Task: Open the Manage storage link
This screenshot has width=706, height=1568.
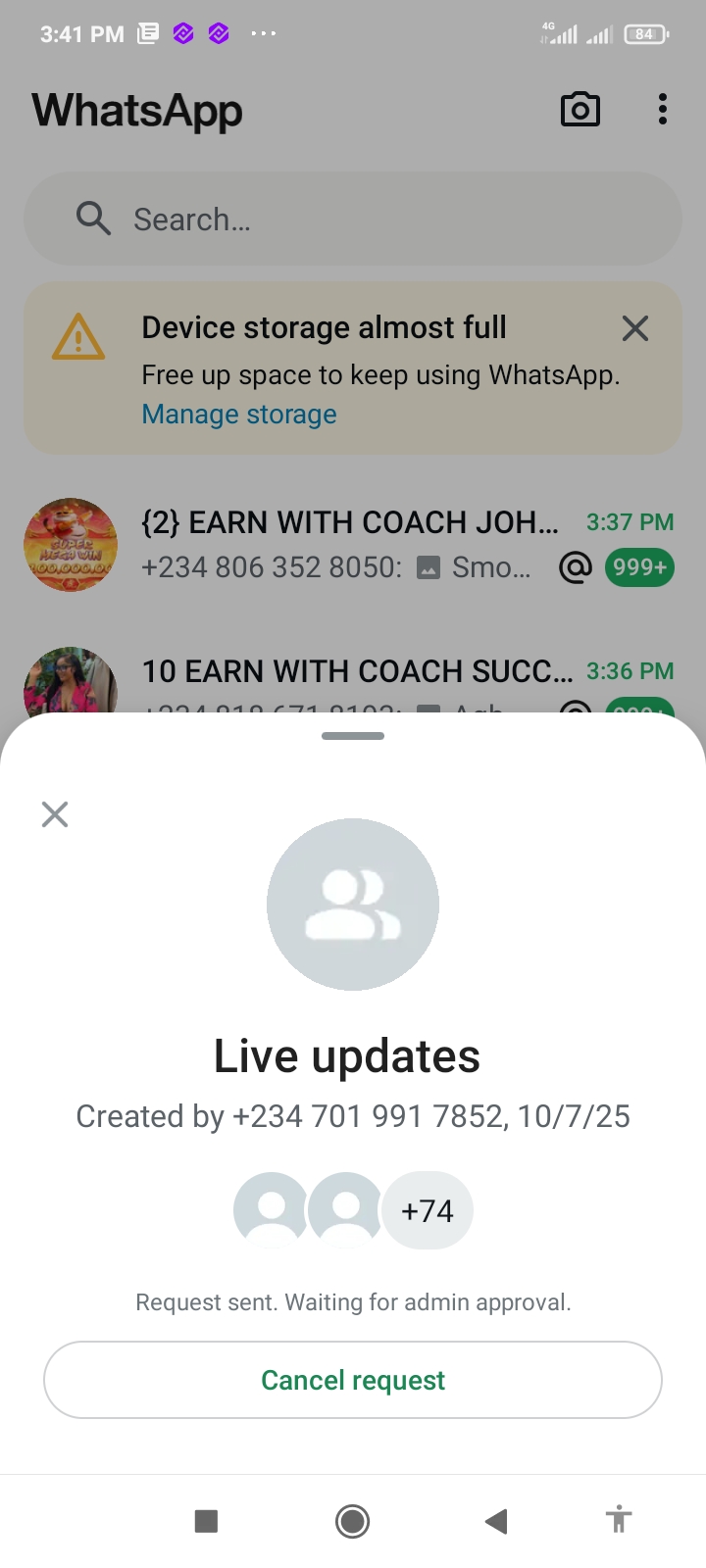Action: point(239,415)
